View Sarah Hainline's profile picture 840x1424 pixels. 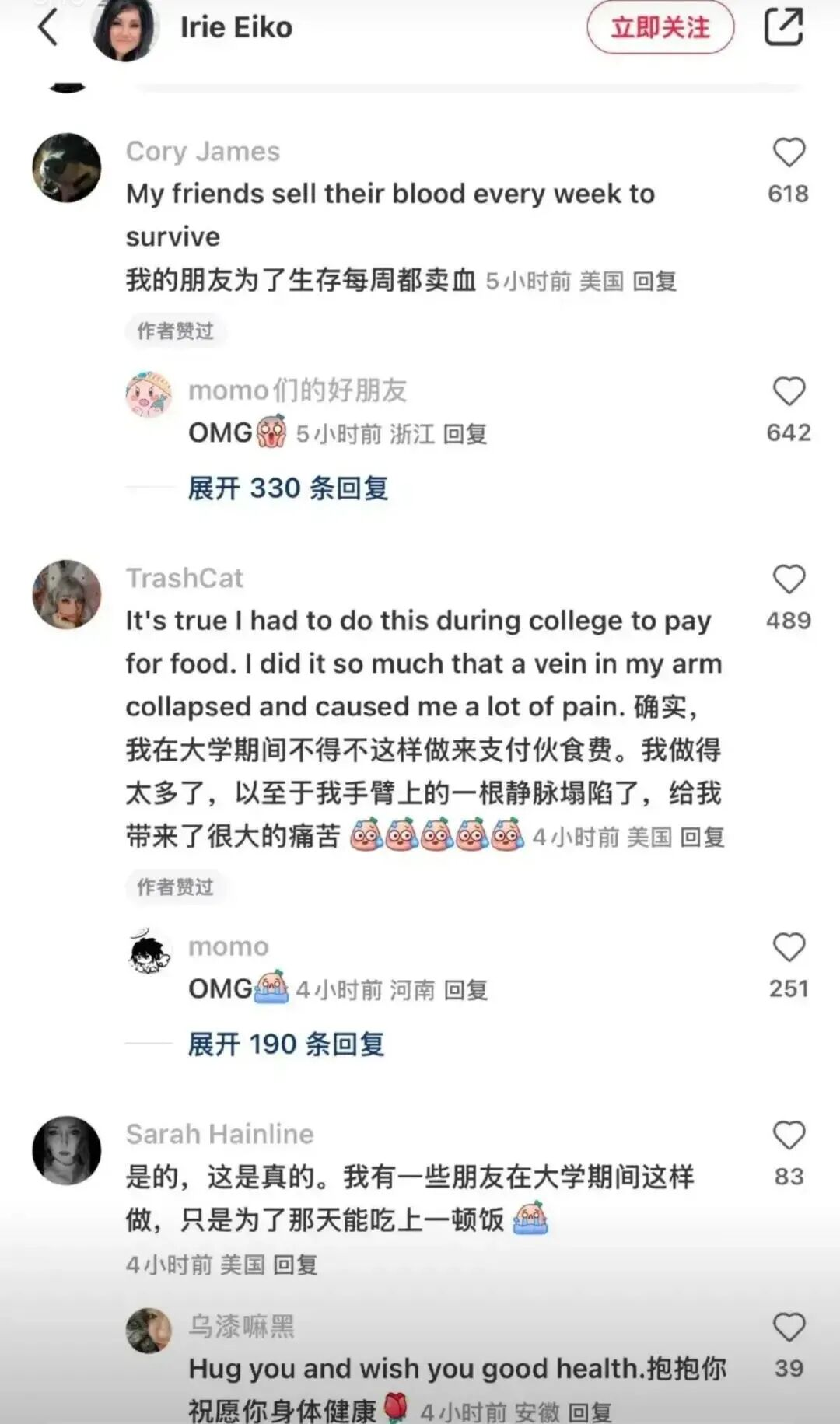point(67,1150)
